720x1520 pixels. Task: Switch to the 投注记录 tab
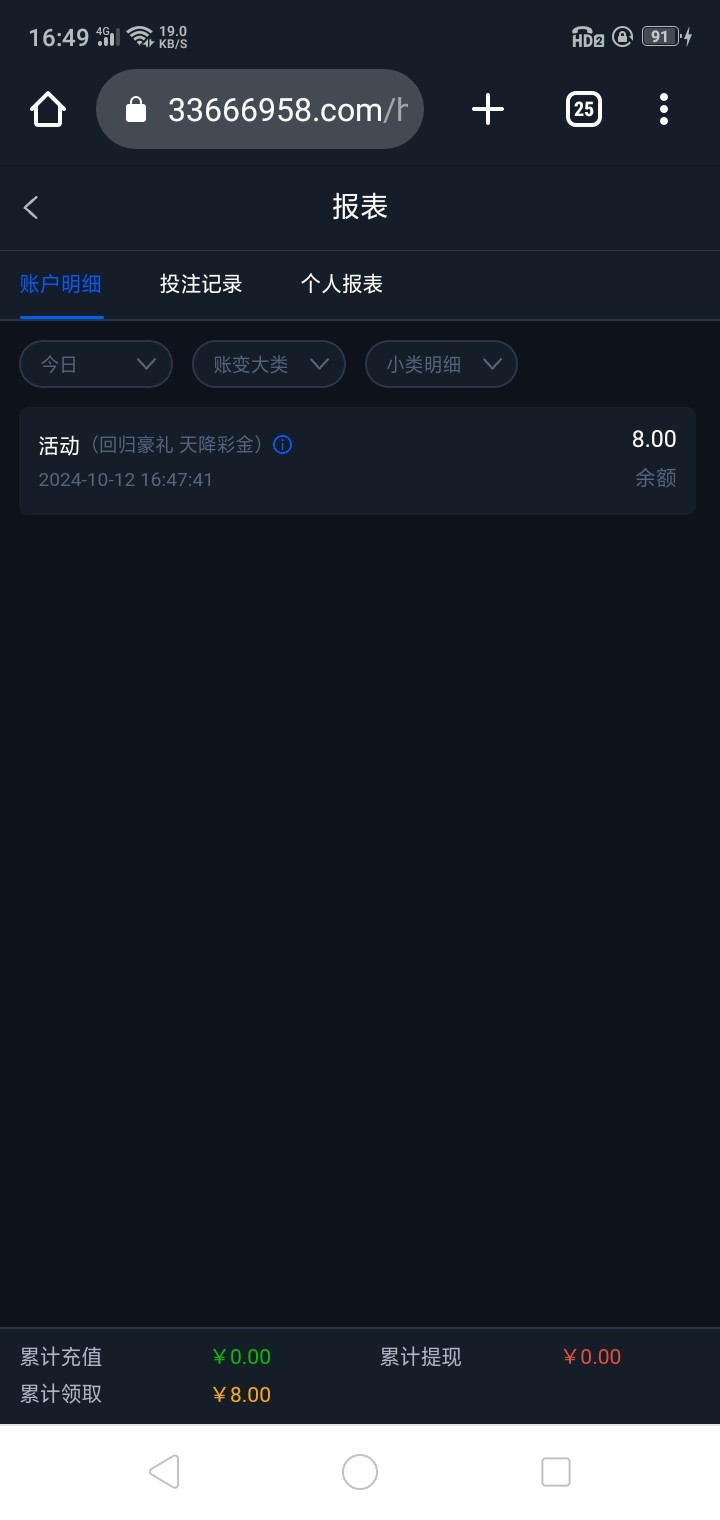[x=201, y=284]
